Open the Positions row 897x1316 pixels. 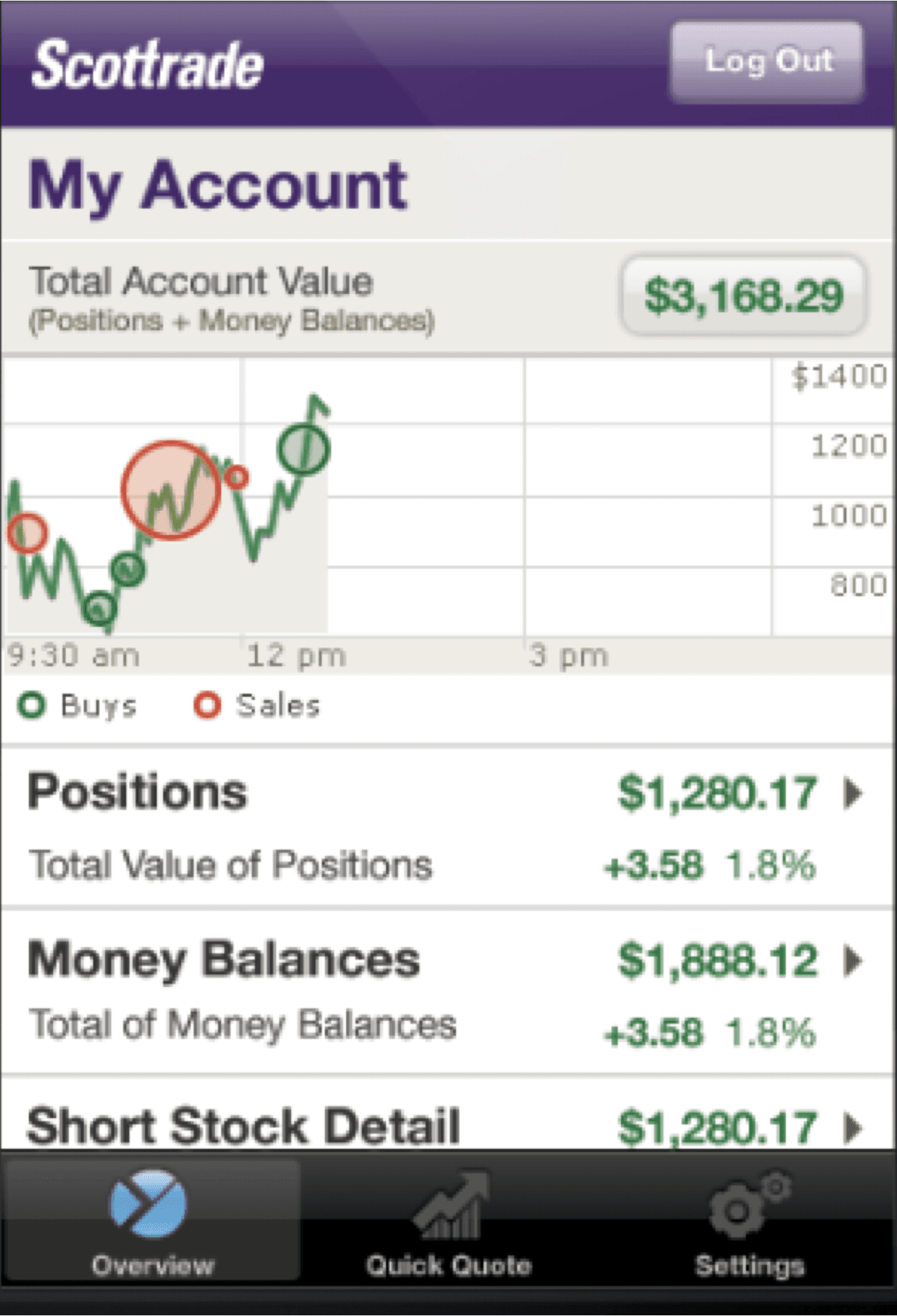point(449,826)
